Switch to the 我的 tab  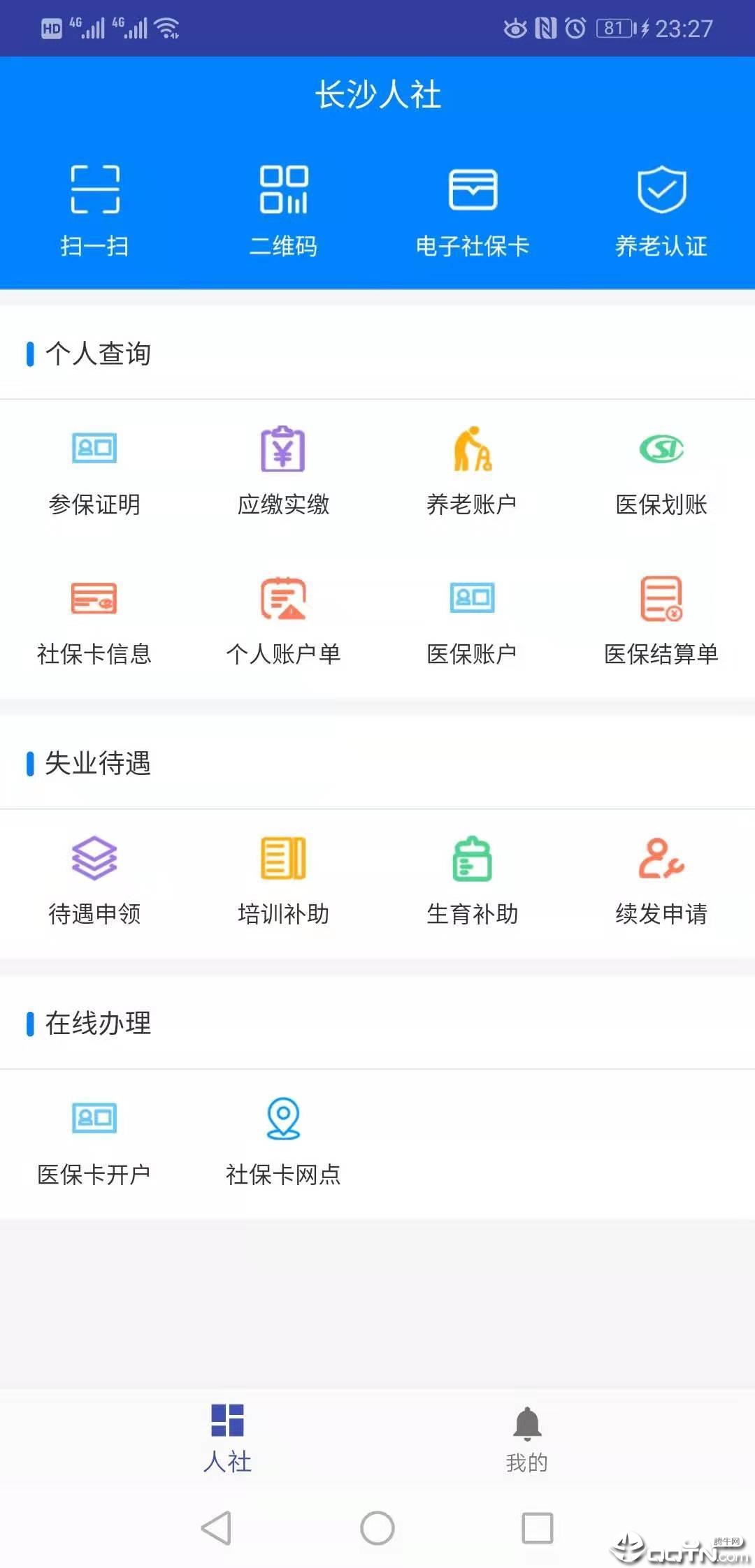pyautogui.click(x=527, y=1439)
